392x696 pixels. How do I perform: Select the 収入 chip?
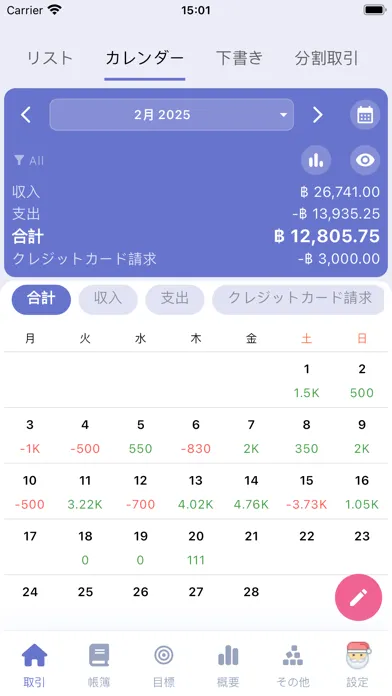(108, 299)
